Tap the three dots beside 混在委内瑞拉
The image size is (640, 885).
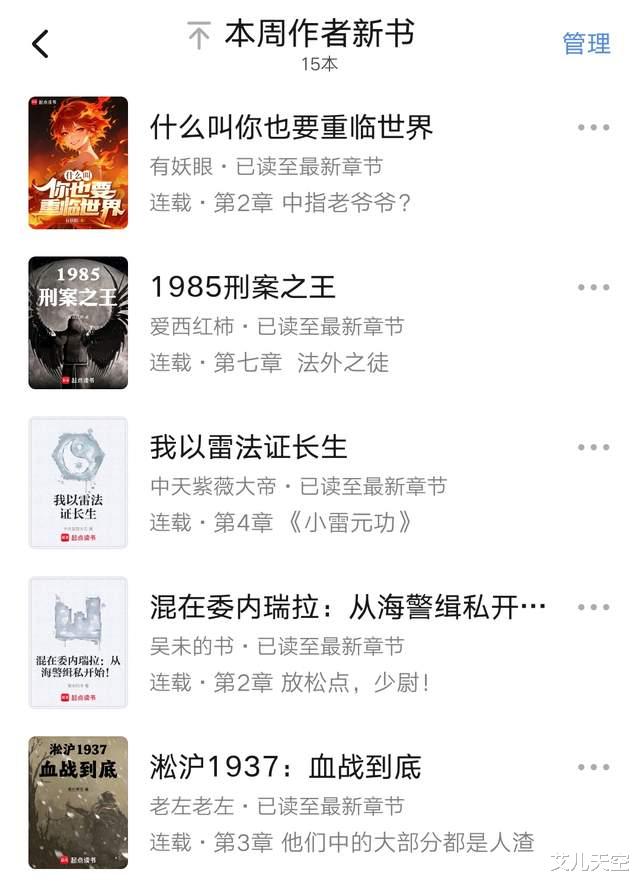coord(593,608)
